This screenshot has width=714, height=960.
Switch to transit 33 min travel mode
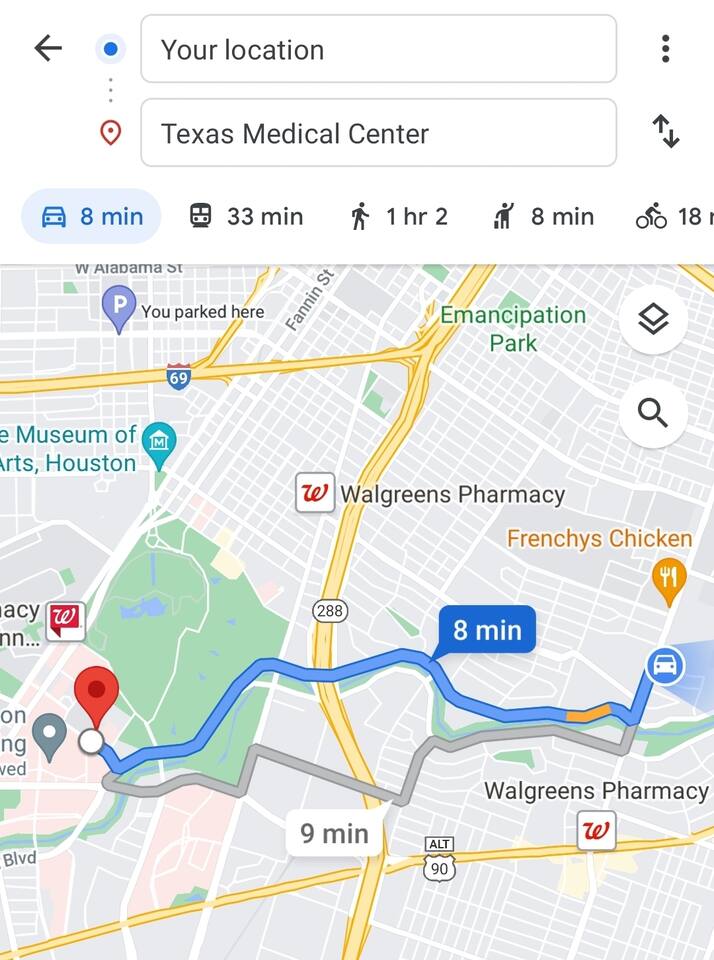click(246, 216)
